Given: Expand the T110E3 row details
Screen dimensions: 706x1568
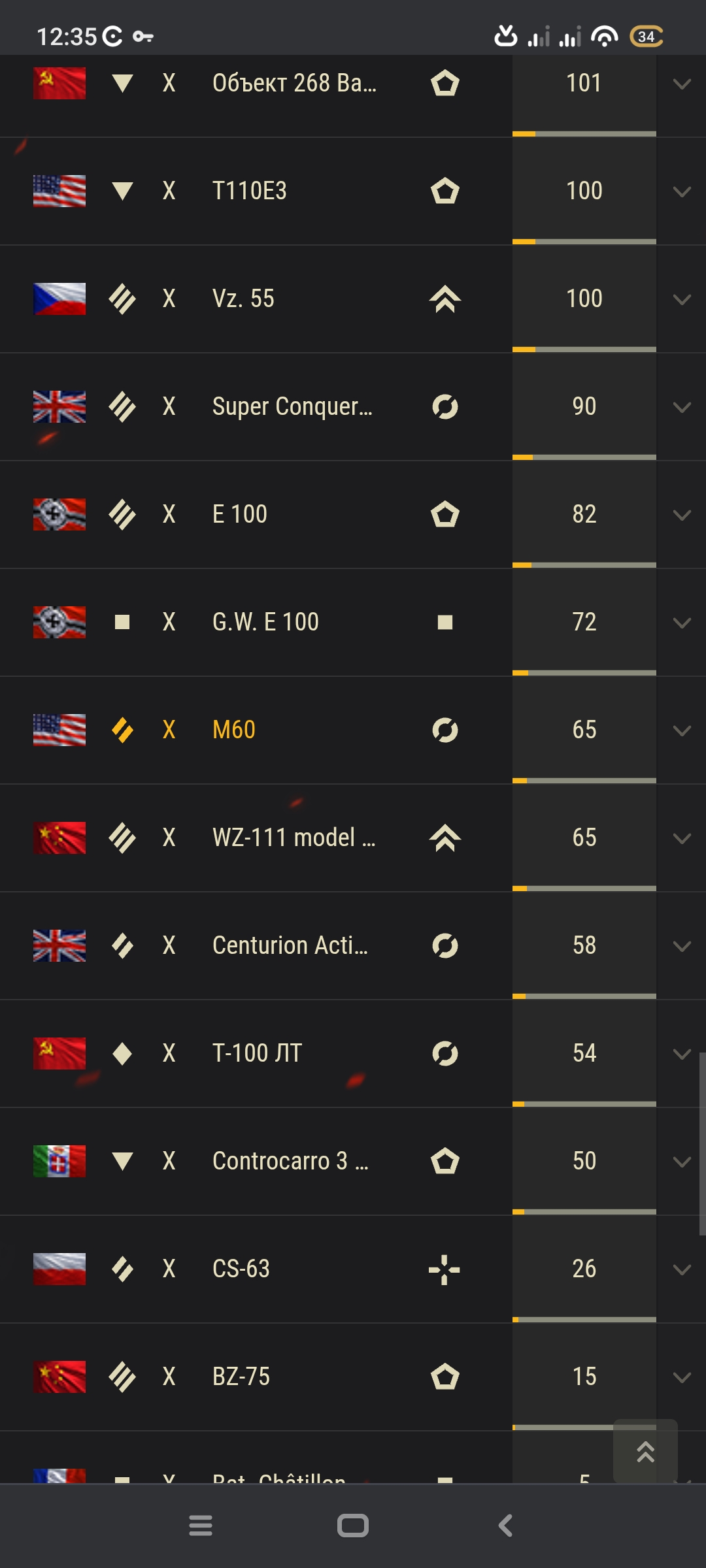Looking at the screenshot, I should click(682, 191).
